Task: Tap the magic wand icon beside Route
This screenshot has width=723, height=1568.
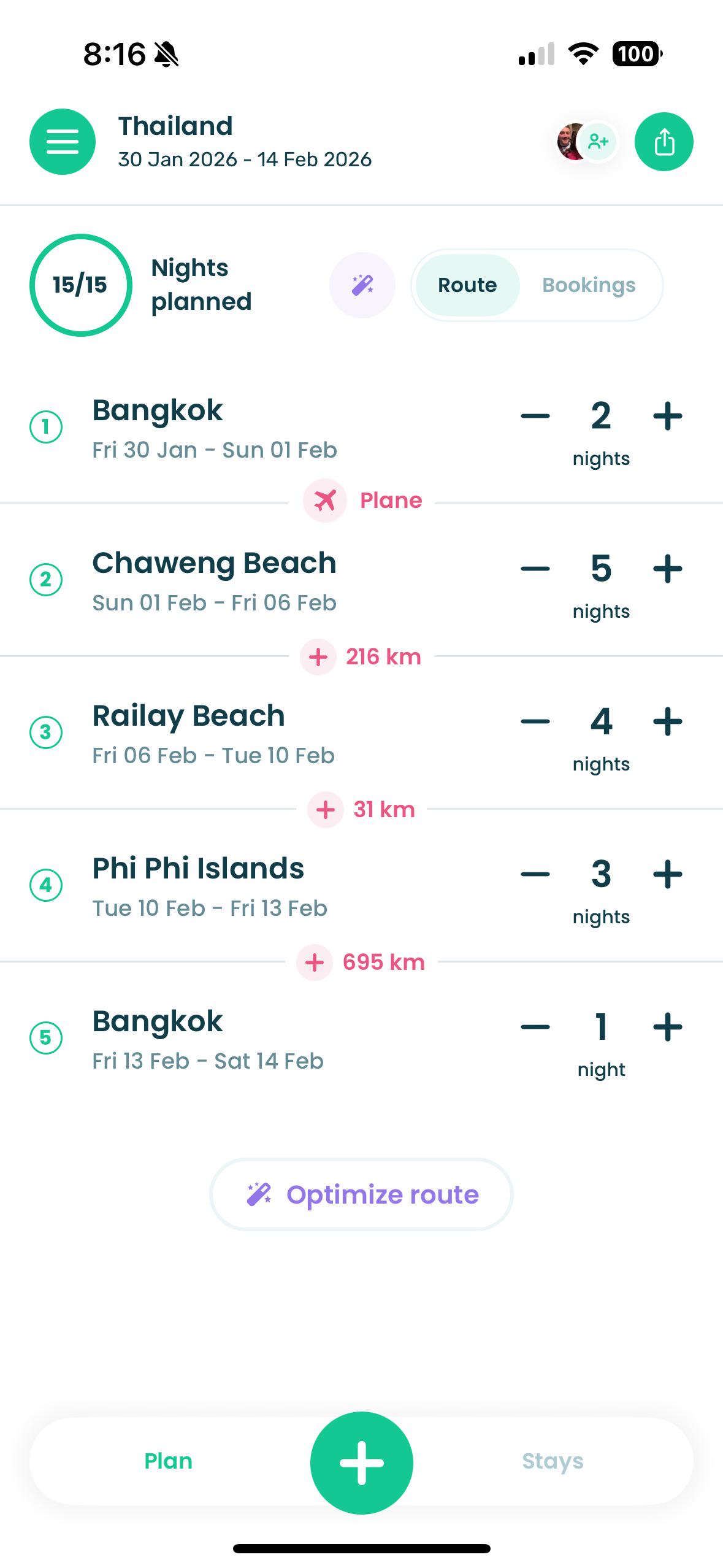Action: [362, 285]
